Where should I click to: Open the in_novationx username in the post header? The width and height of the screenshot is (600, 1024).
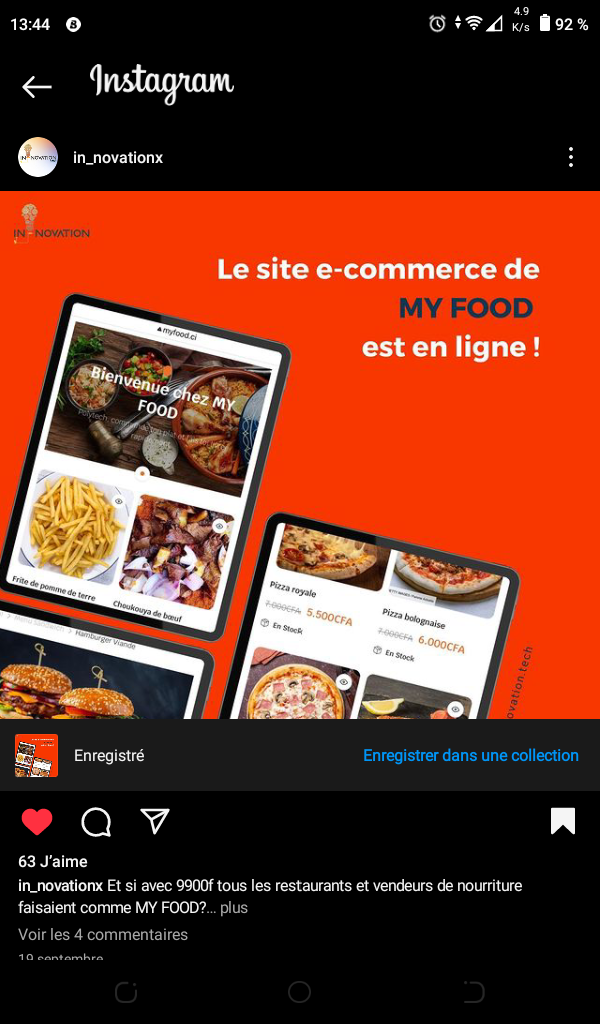pos(118,158)
